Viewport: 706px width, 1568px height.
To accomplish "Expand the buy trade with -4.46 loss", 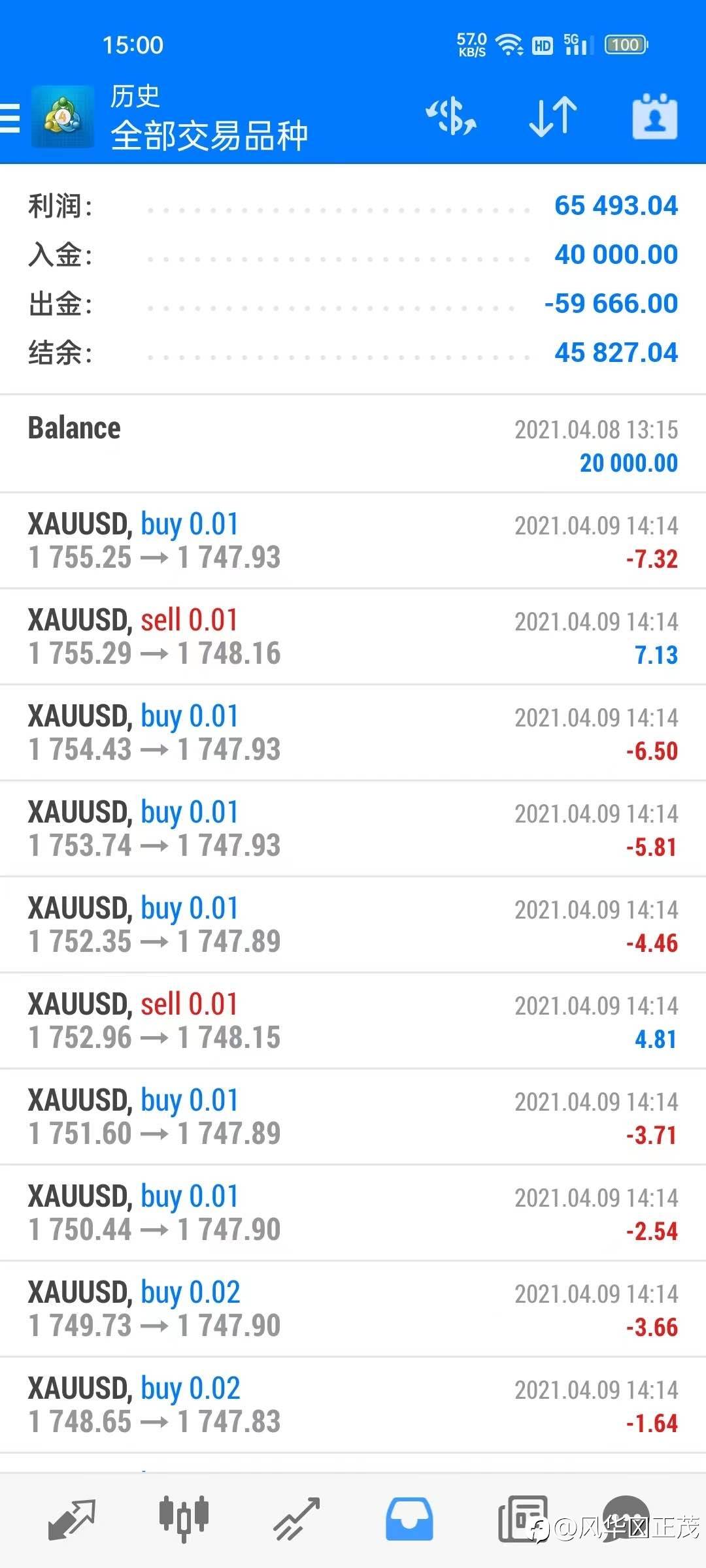I will coord(353,925).
